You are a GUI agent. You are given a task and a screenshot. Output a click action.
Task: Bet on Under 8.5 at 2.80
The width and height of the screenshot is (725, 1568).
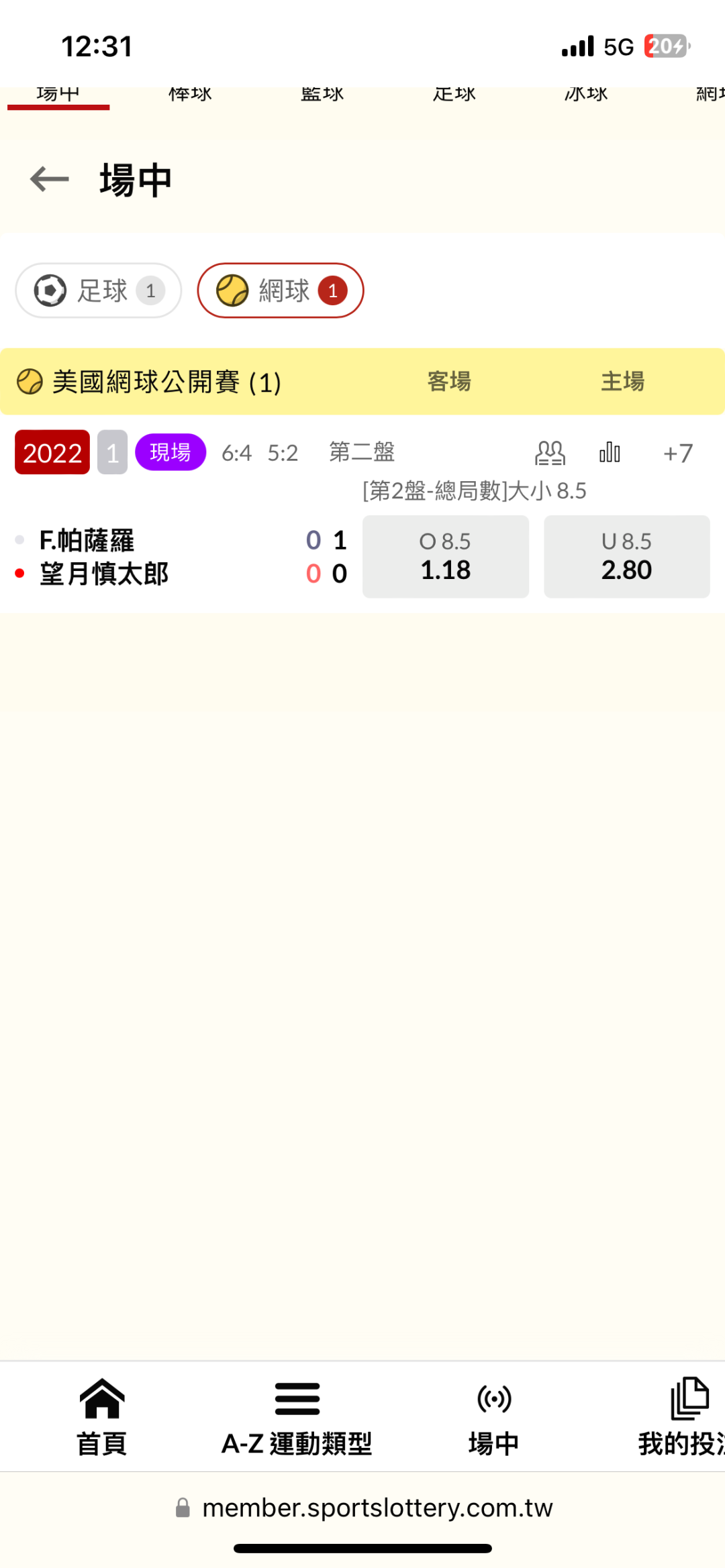pos(627,556)
